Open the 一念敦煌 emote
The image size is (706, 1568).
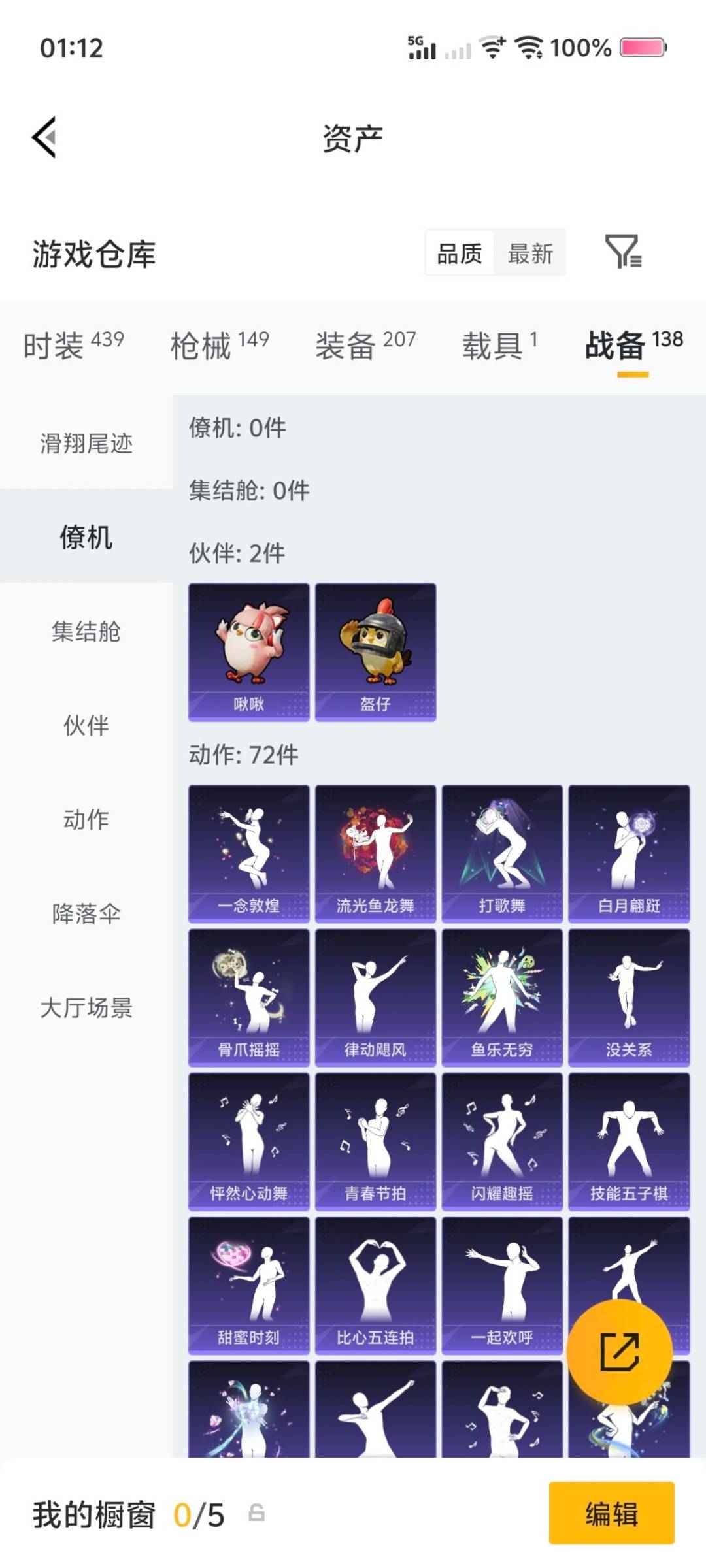248,849
